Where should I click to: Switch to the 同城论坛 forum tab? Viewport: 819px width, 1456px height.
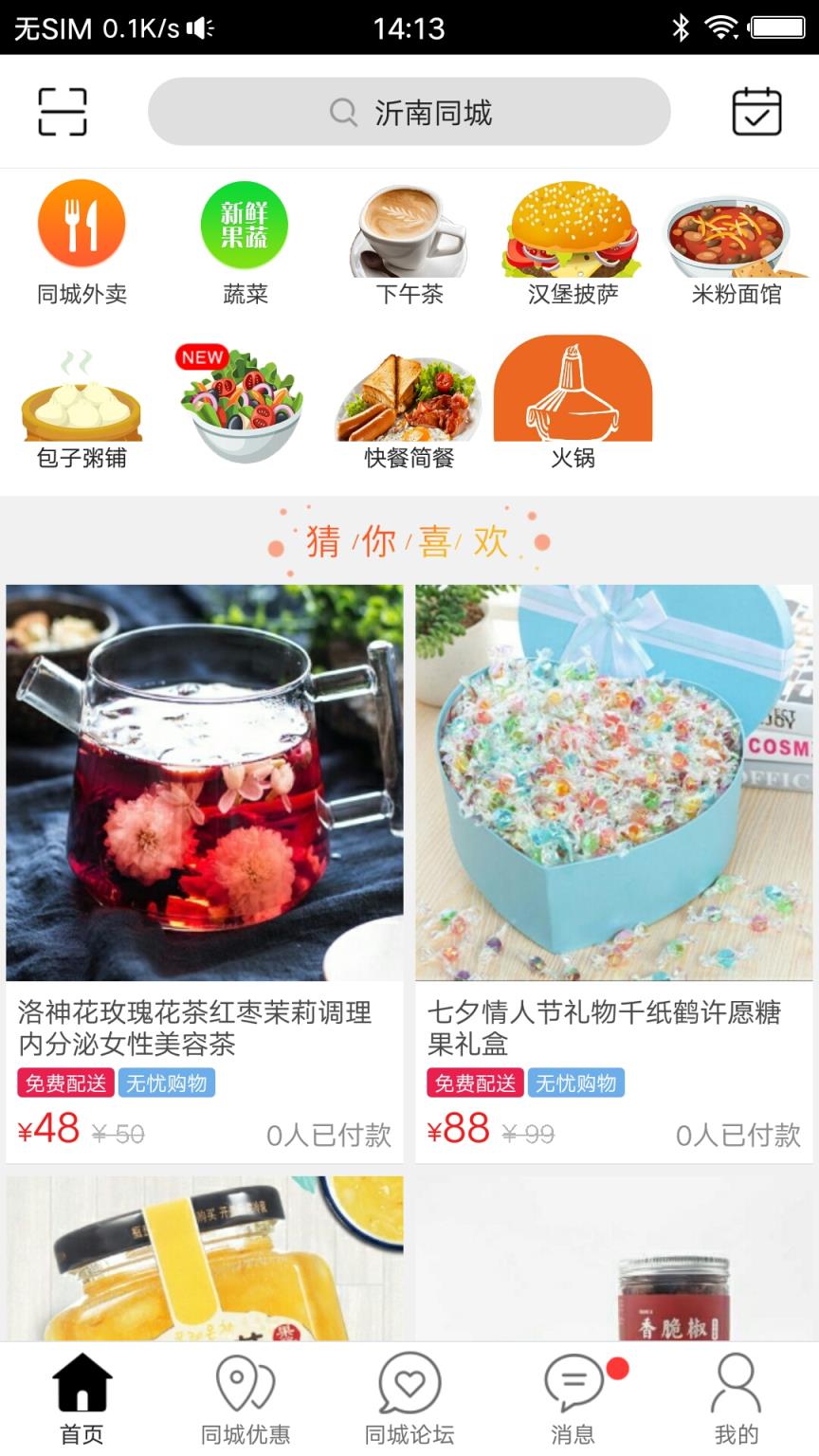click(409, 1400)
